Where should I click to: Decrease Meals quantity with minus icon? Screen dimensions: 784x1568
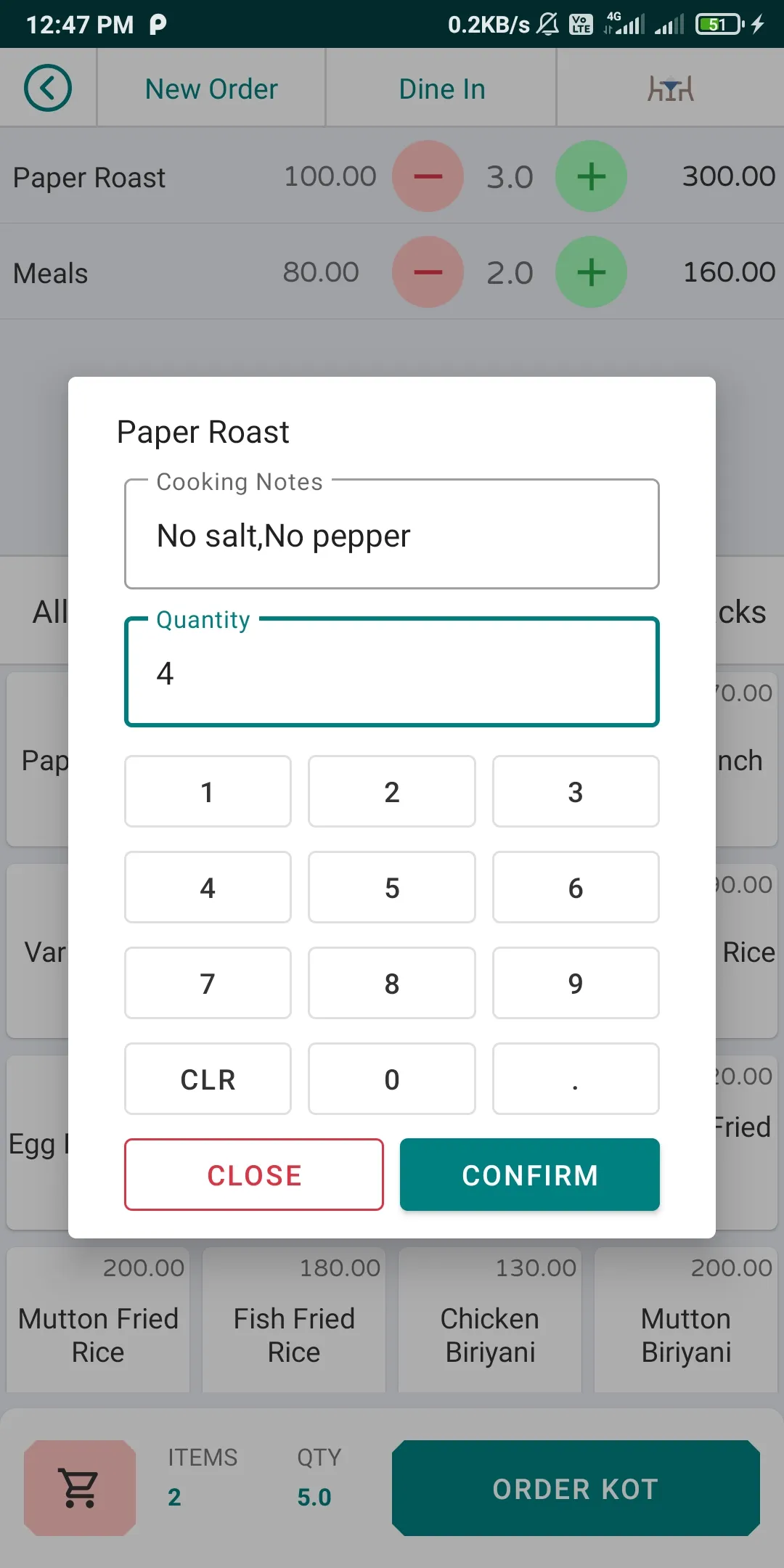(x=428, y=272)
